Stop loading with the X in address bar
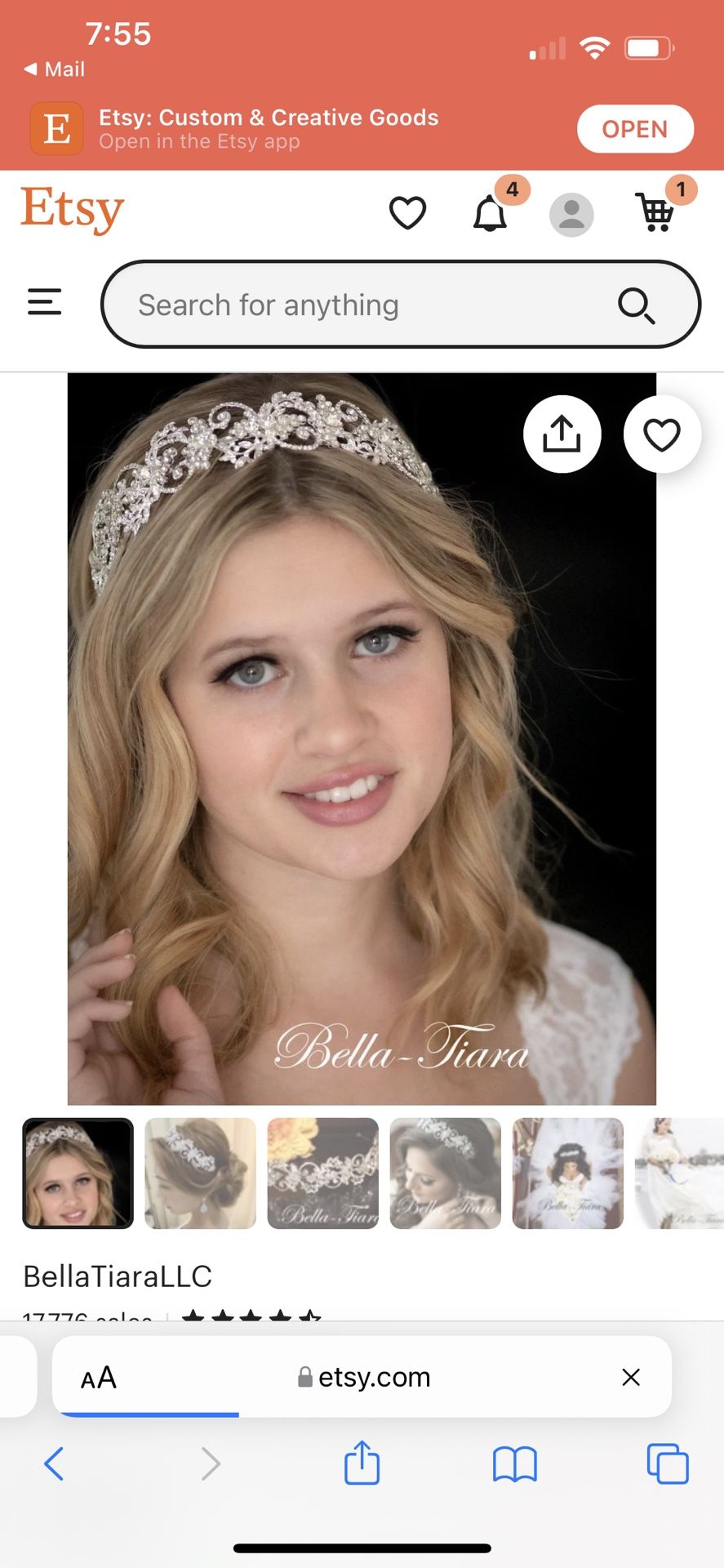 click(x=631, y=1378)
